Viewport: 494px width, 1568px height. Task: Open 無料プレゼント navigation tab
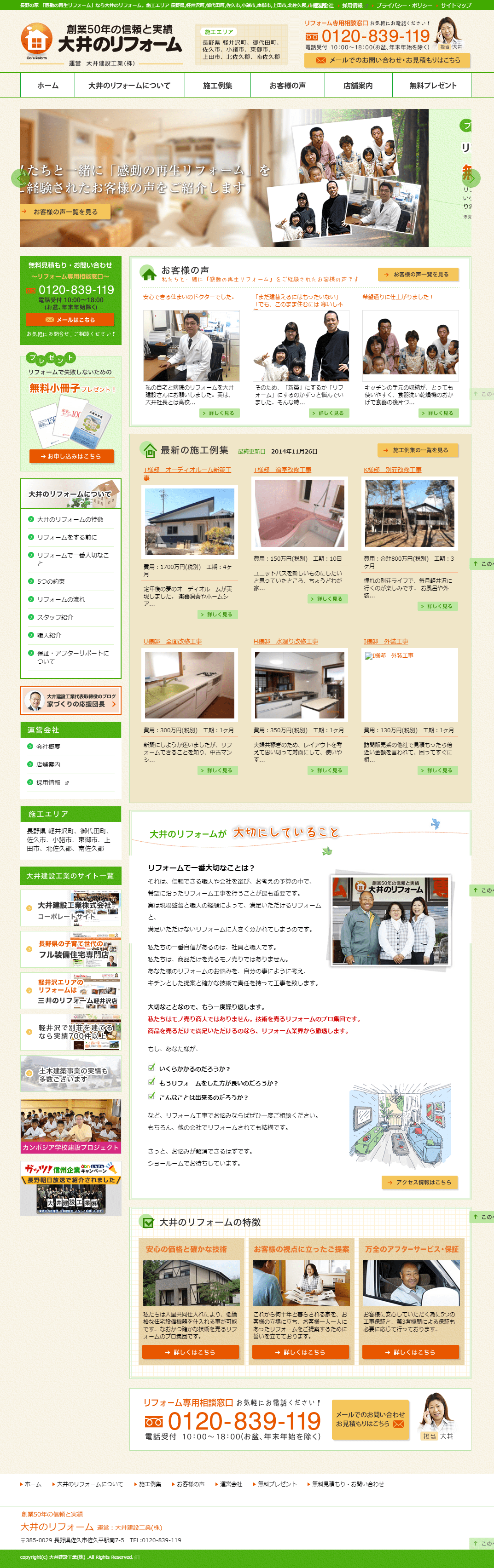pos(432,86)
